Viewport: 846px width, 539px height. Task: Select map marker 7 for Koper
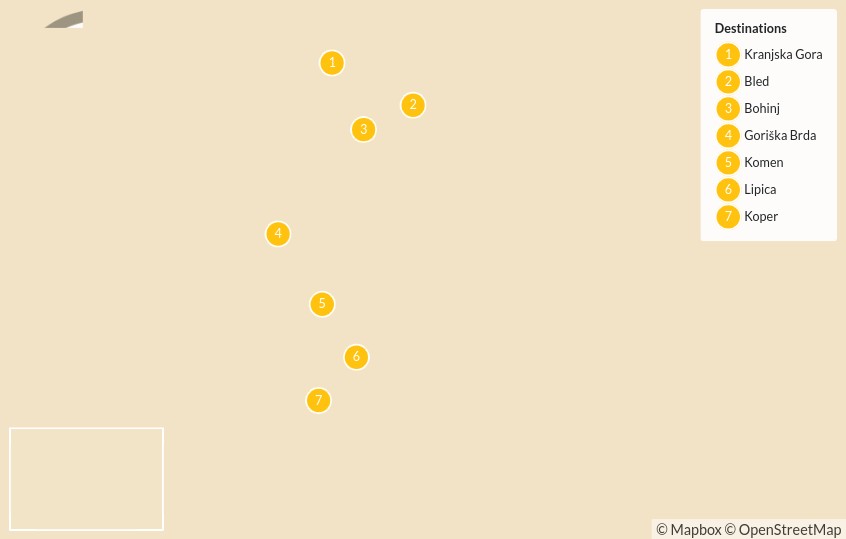point(318,401)
